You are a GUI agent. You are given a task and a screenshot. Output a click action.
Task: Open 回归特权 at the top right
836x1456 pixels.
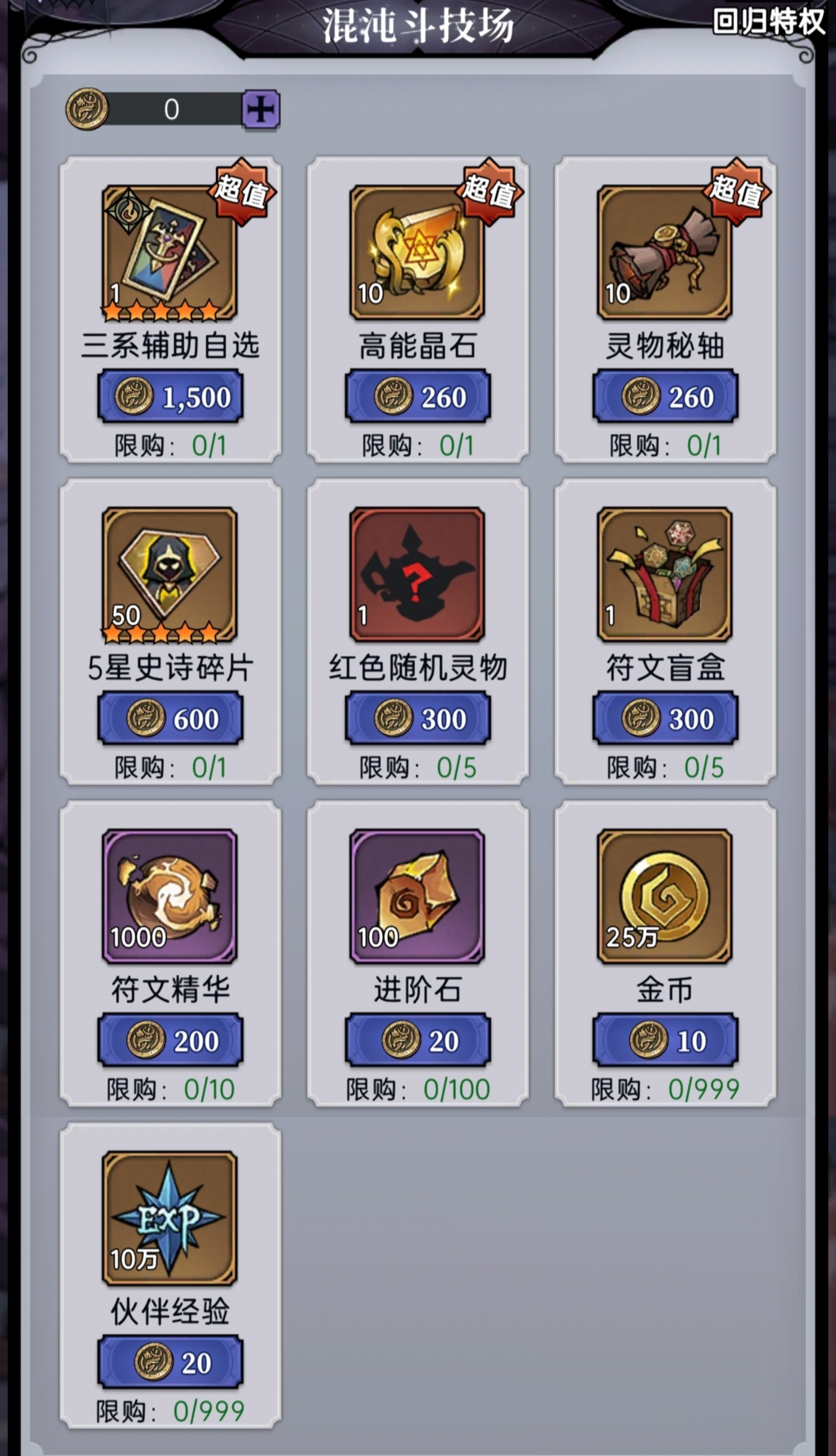(767, 22)
